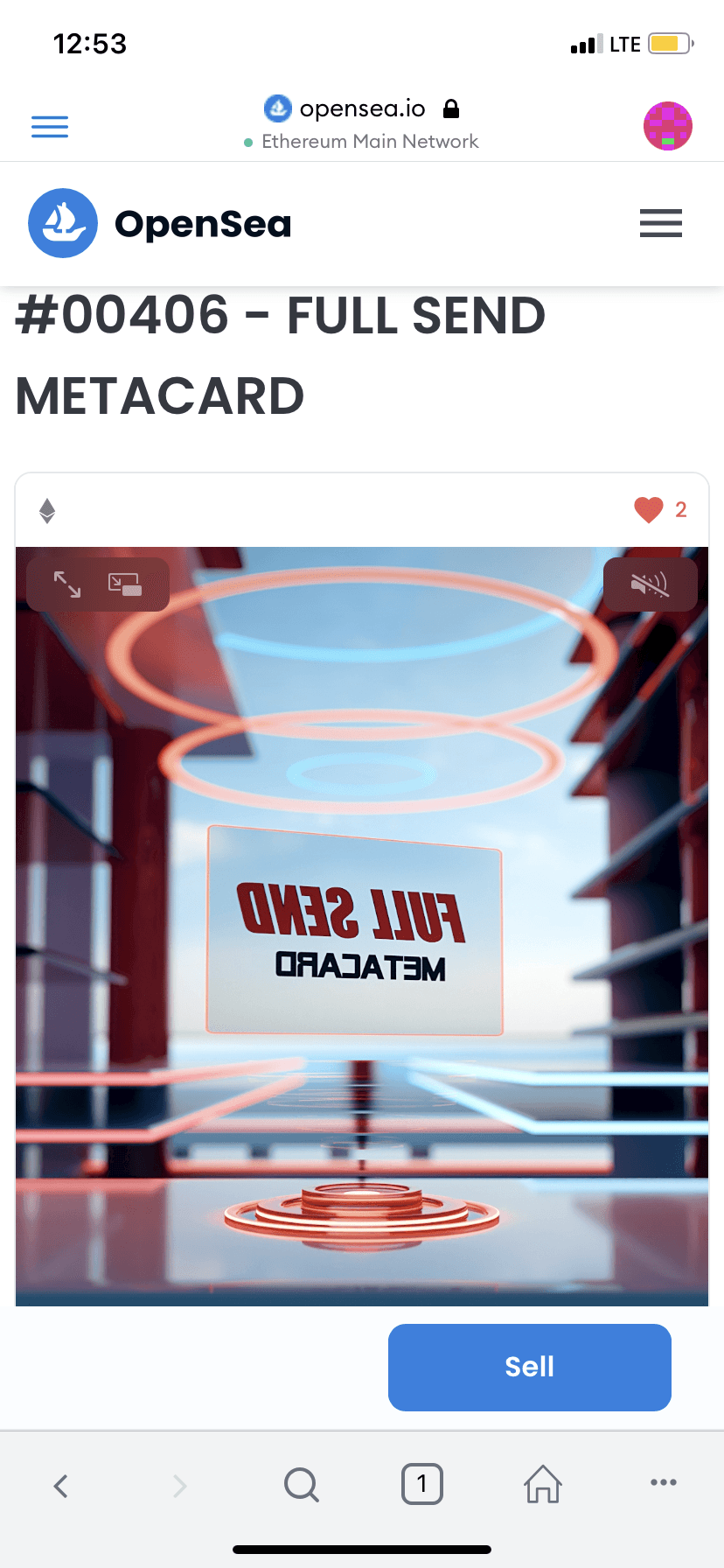Unmute the Metacard video
The width and height of the screenshot is (724, 1568).
(x=650, y=584)
